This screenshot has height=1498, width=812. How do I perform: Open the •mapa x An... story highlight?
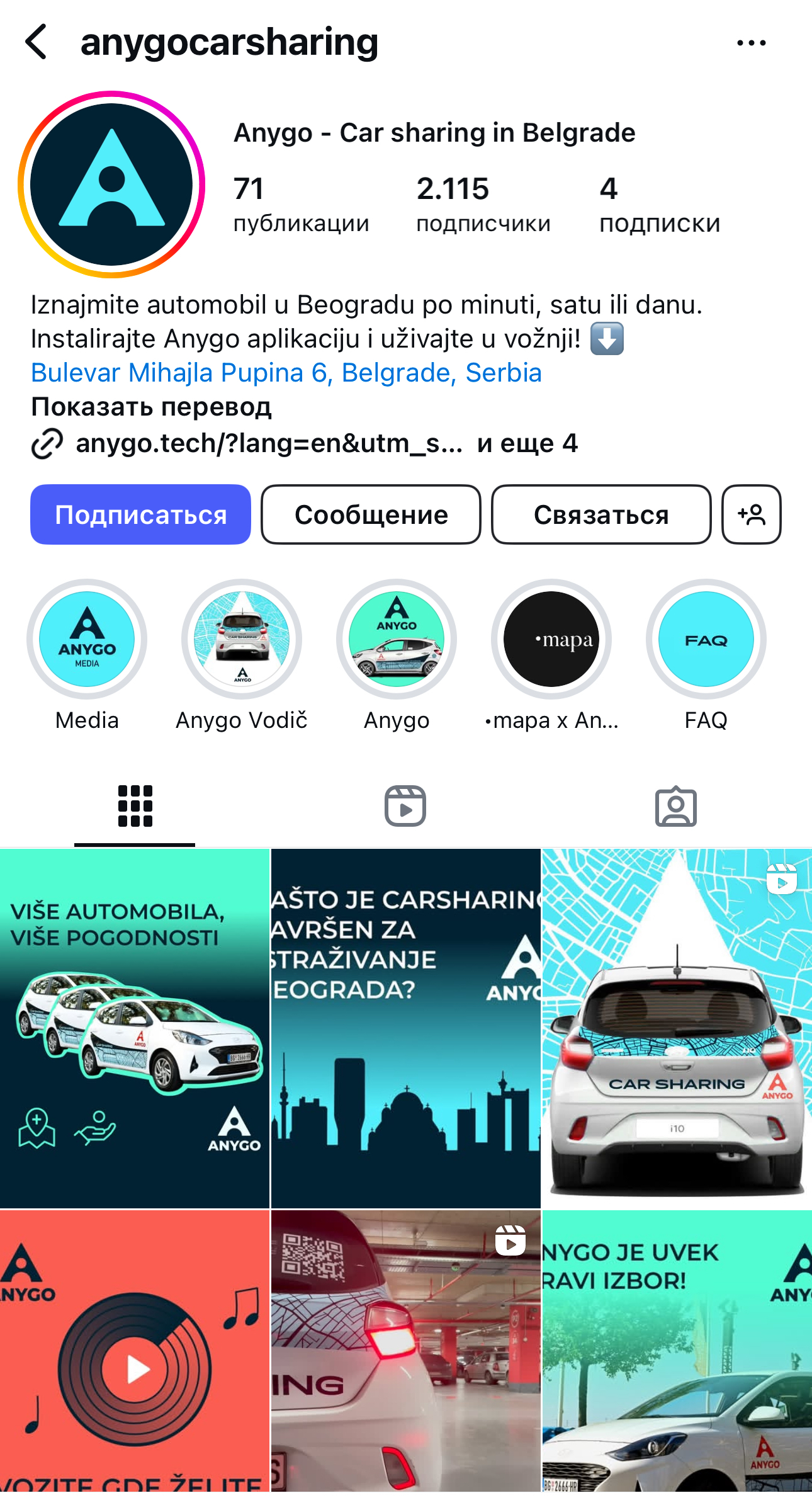(551, 639)
